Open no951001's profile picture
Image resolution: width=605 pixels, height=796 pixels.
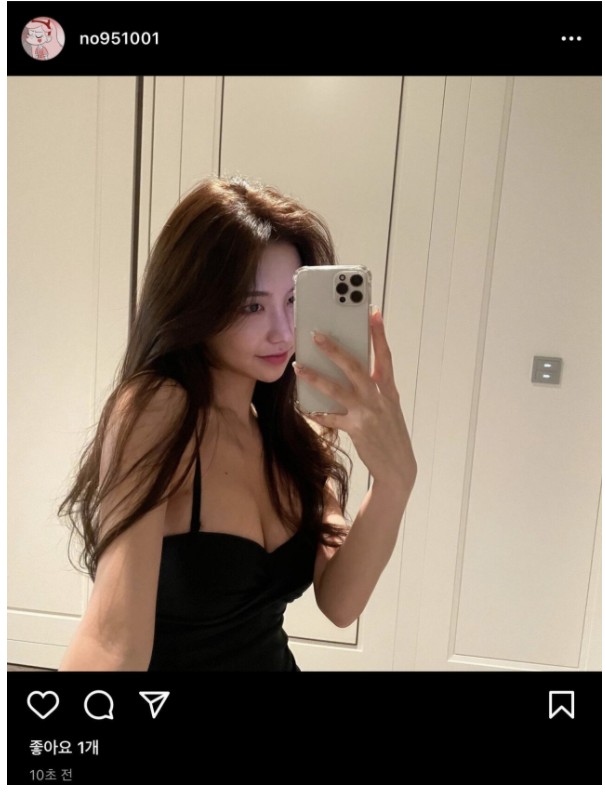pos(42,38)
